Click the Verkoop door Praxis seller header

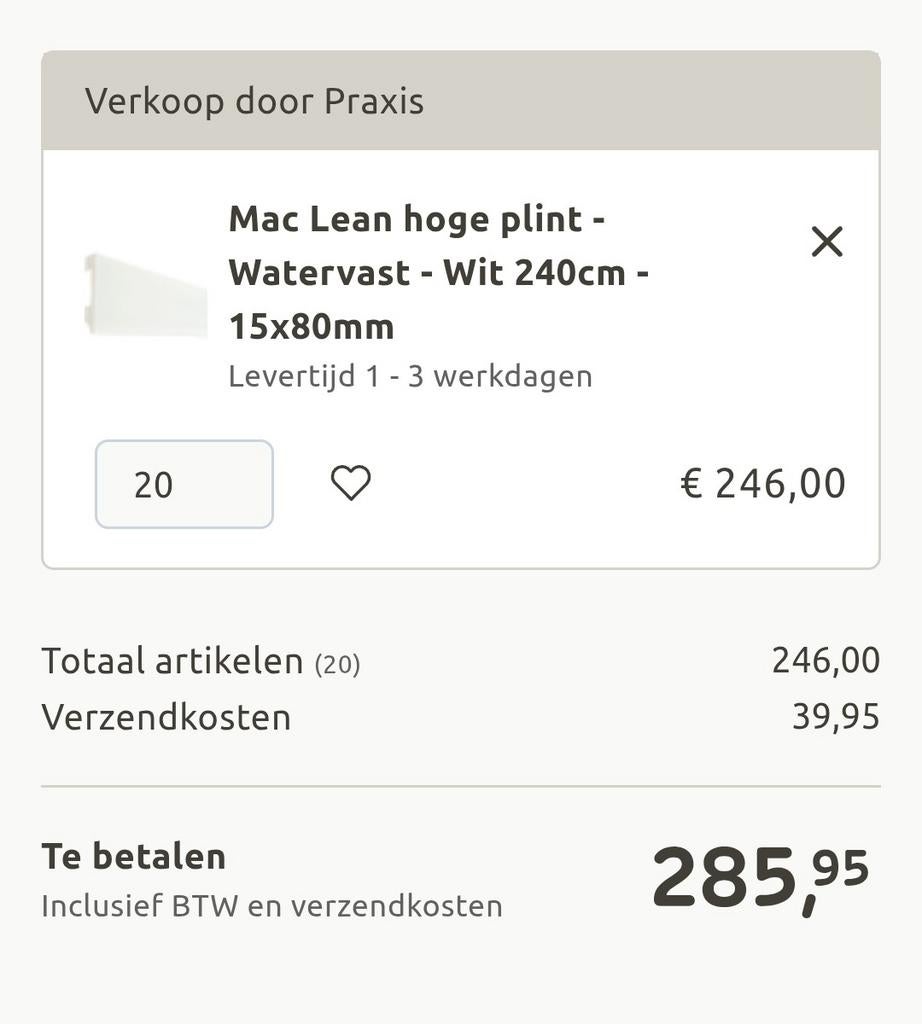coord(255,100)
